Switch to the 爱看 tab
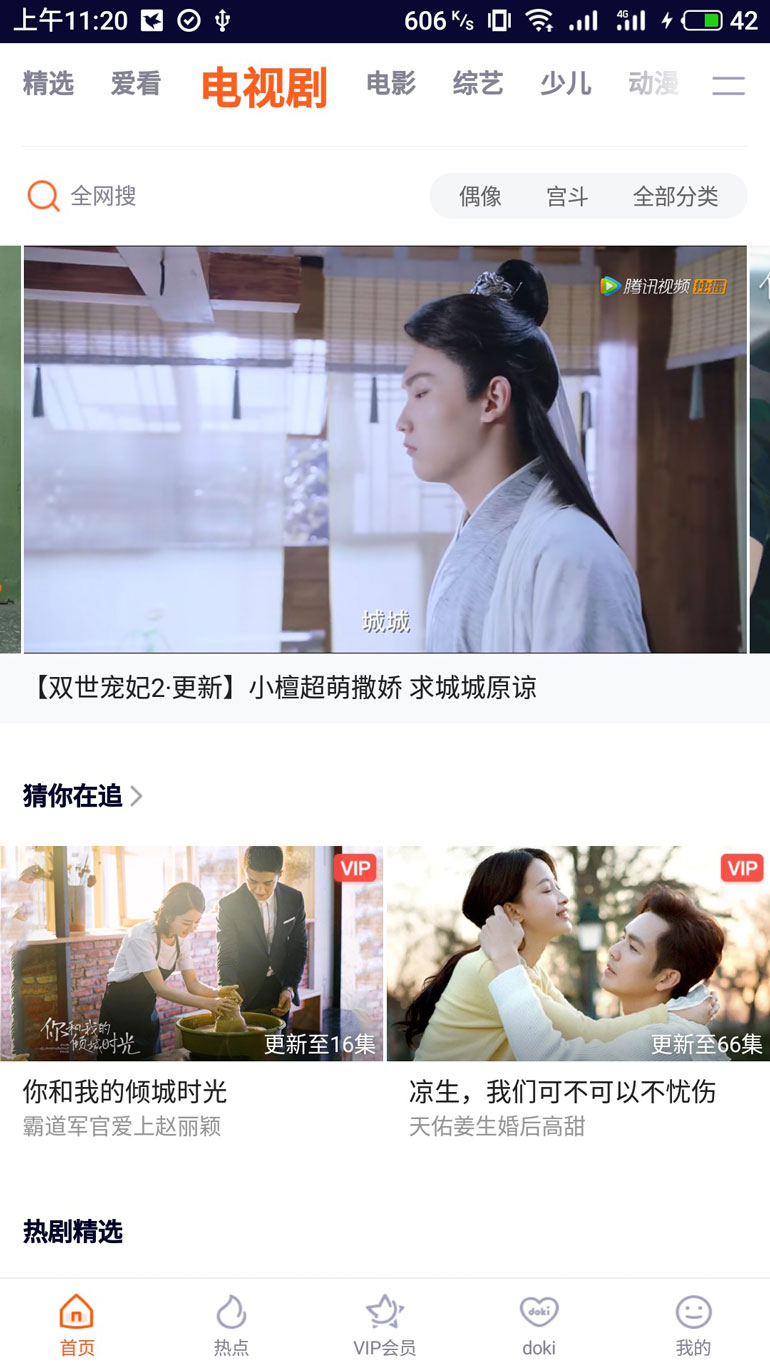The height and width of the screenshot is (1369, 770). 136,84
